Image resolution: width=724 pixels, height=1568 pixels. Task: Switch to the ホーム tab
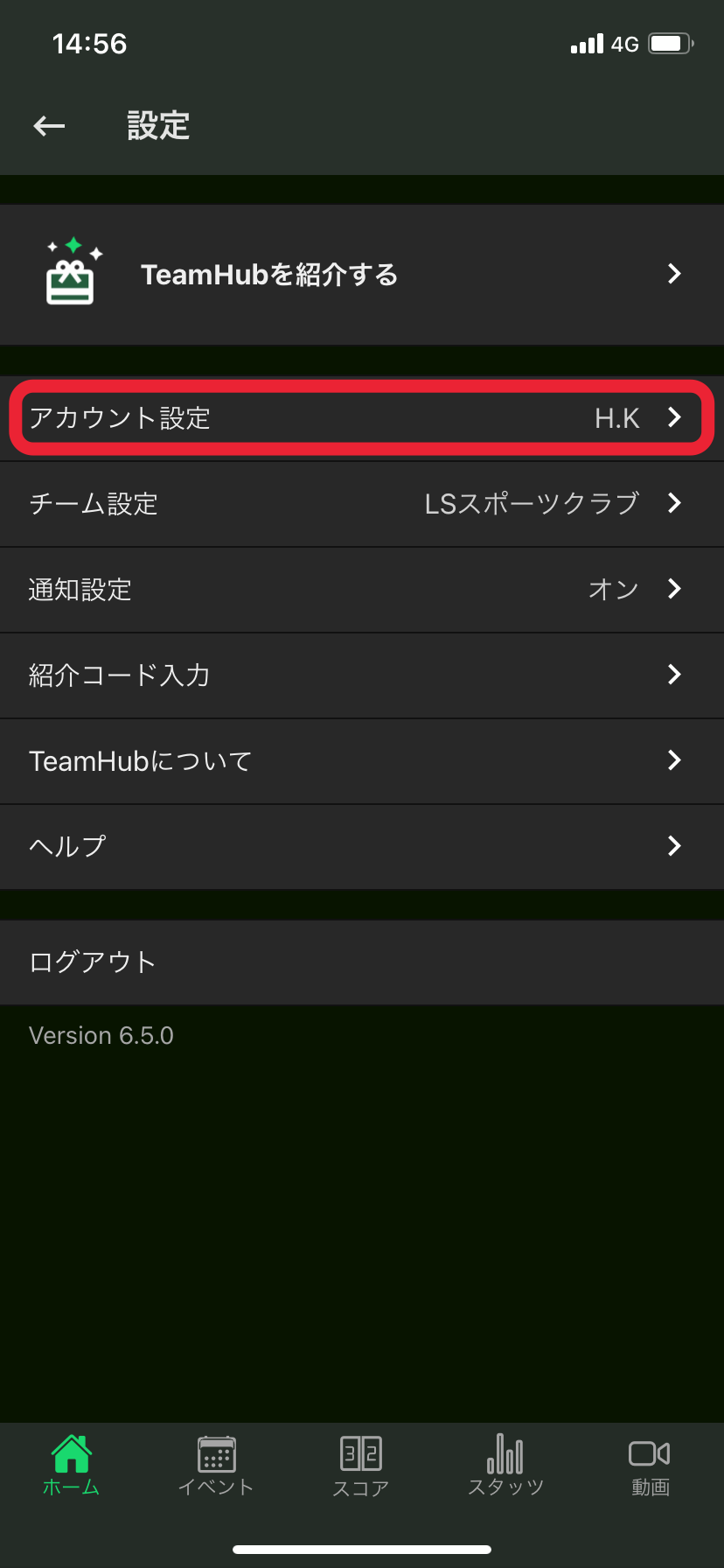coord(72,1466)
